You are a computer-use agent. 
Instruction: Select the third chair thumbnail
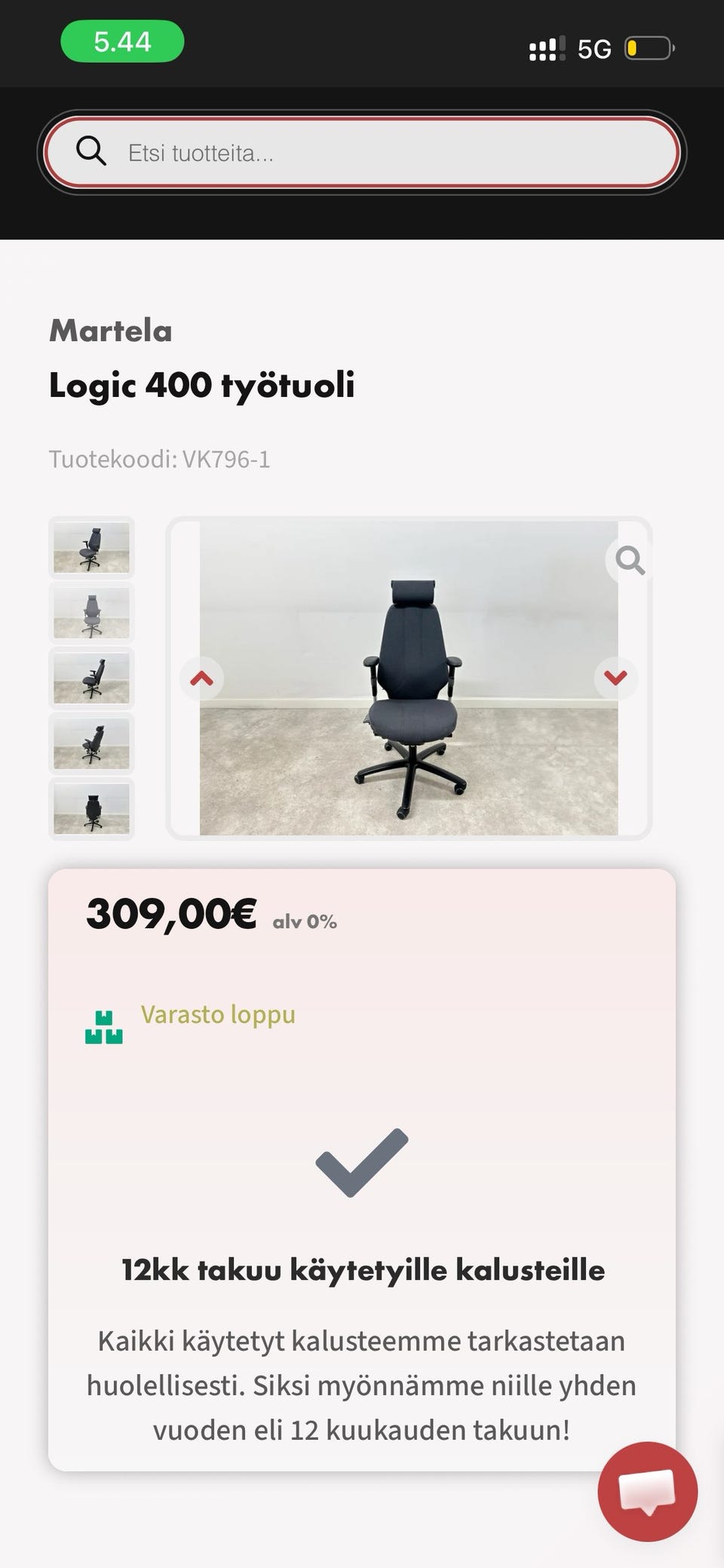coord(91,679)
